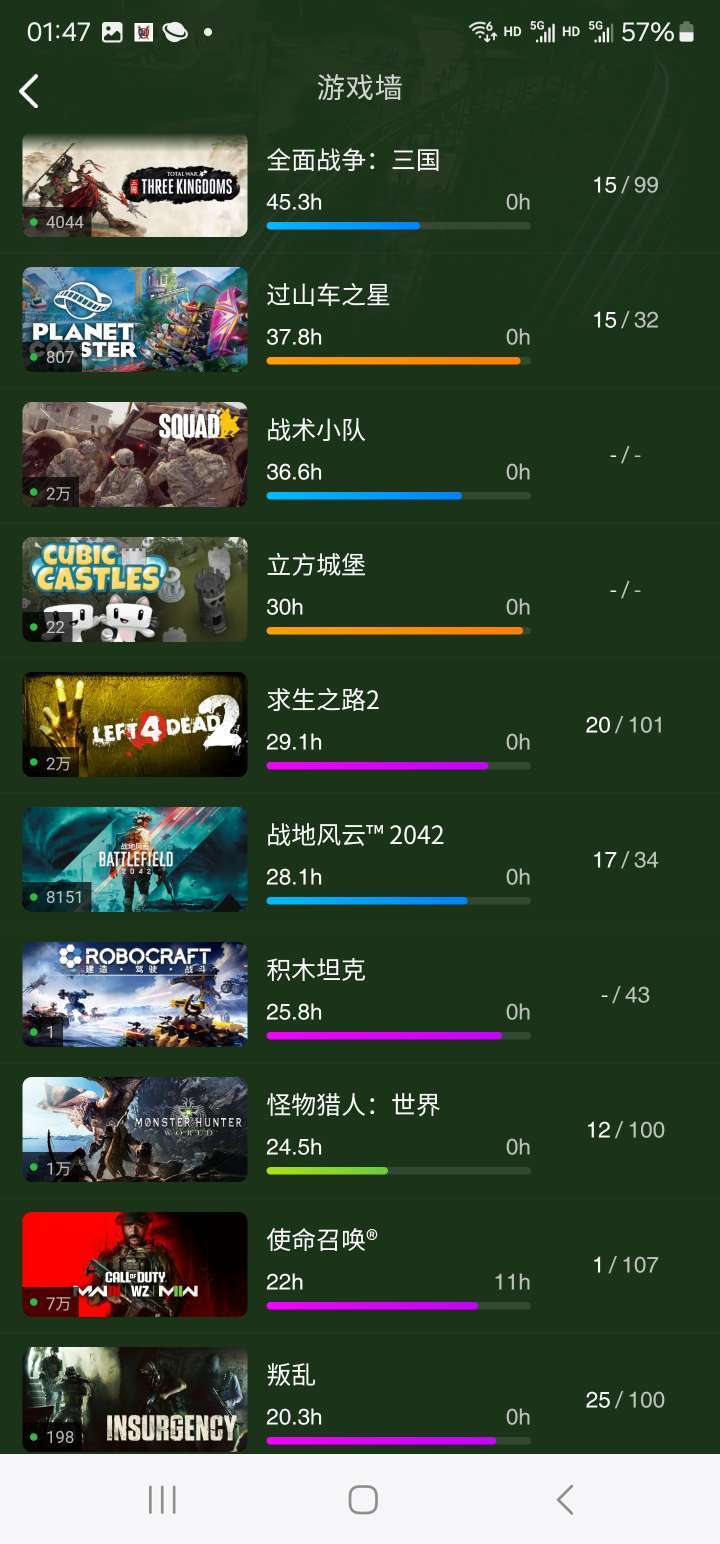Open 怪物猎人：世界 game details
Viewport: 720px width, 1544px height.
[360, 1130]
